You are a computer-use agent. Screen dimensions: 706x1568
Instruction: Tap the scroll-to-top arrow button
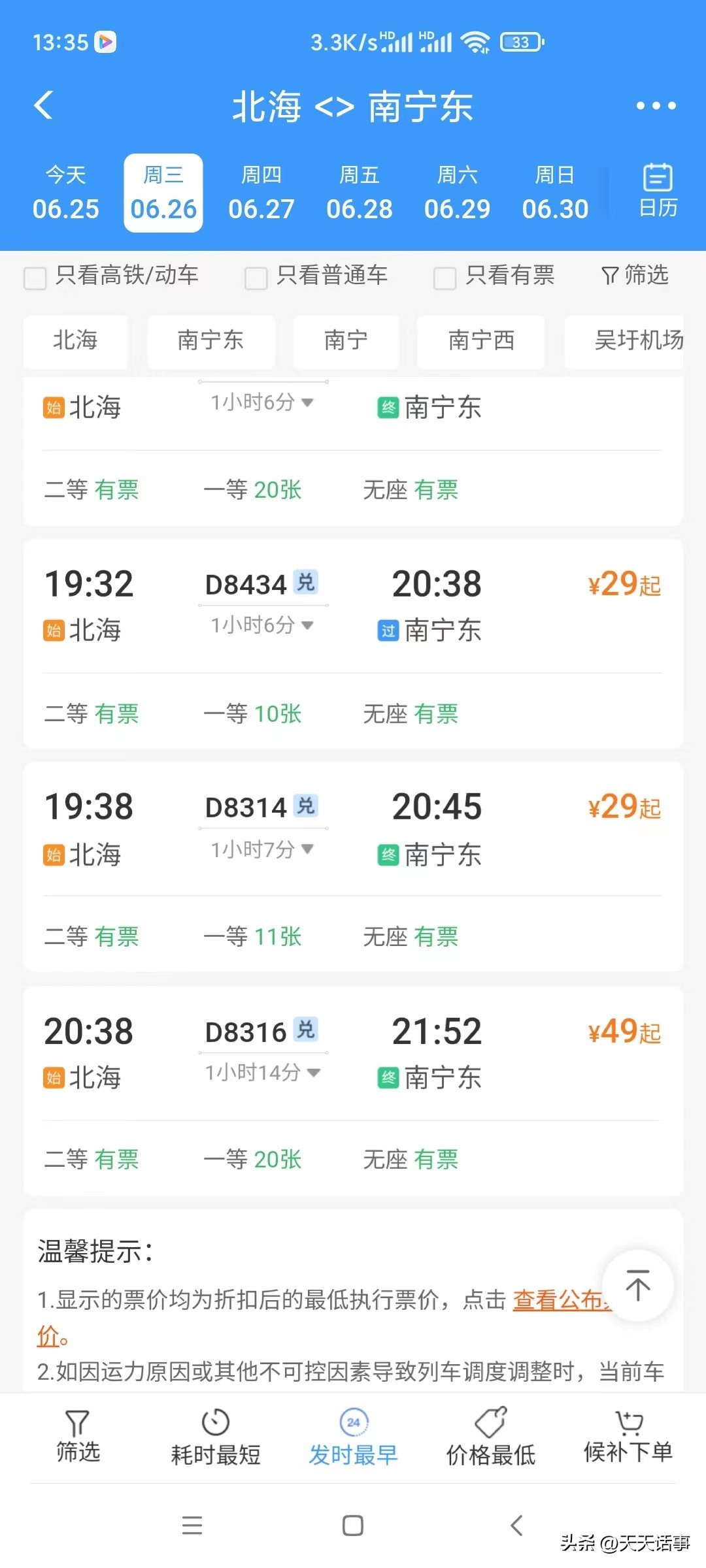(637, 1286)
